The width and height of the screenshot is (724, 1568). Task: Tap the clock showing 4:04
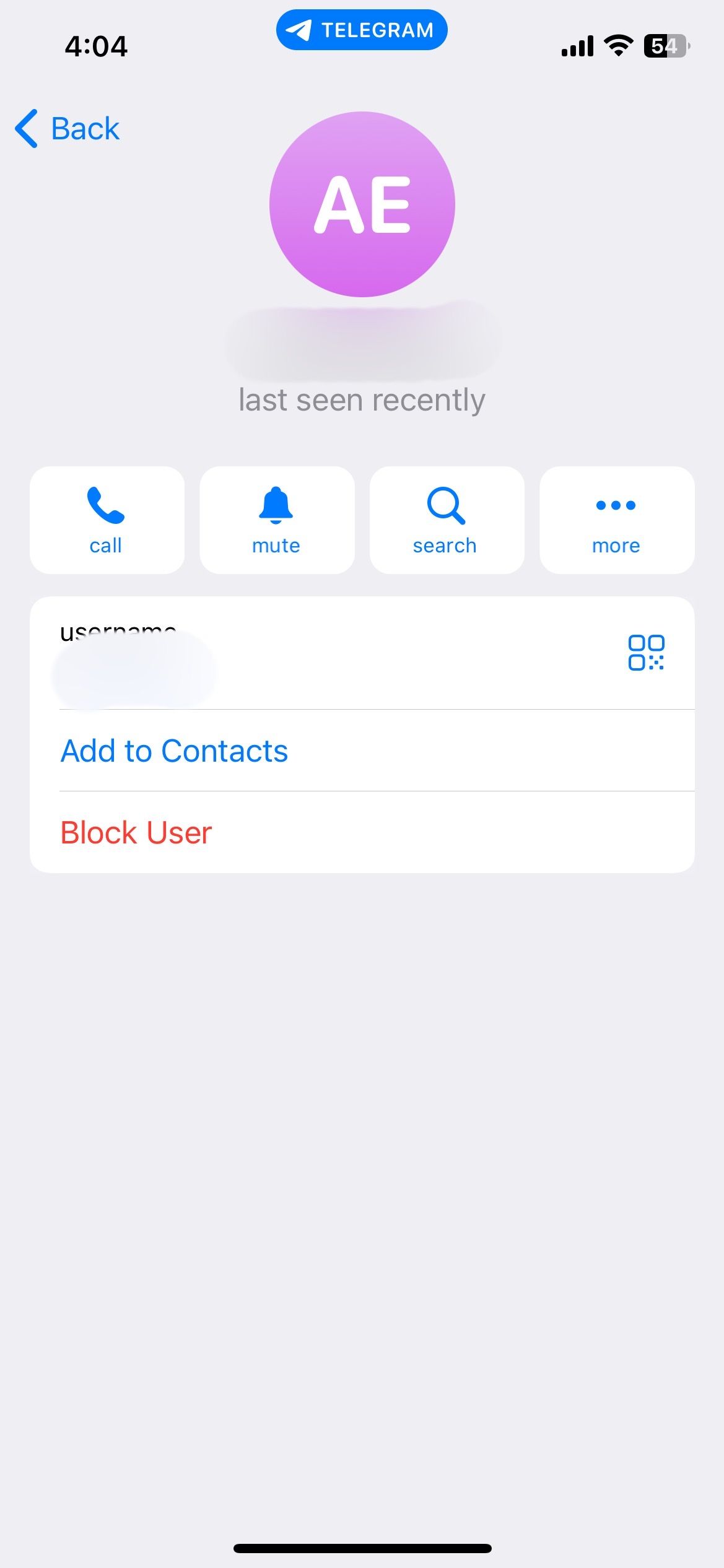97,45
